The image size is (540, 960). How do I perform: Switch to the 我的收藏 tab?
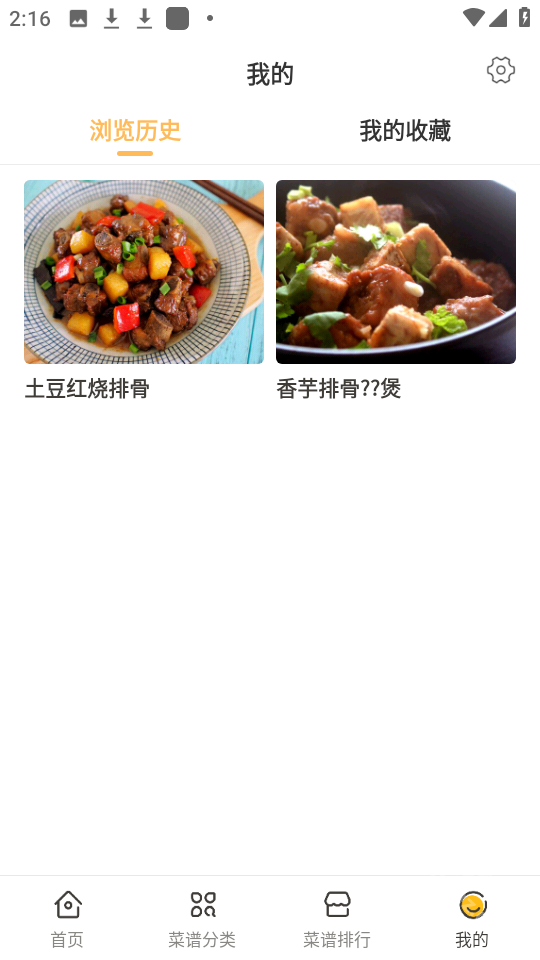coord(405,131)
